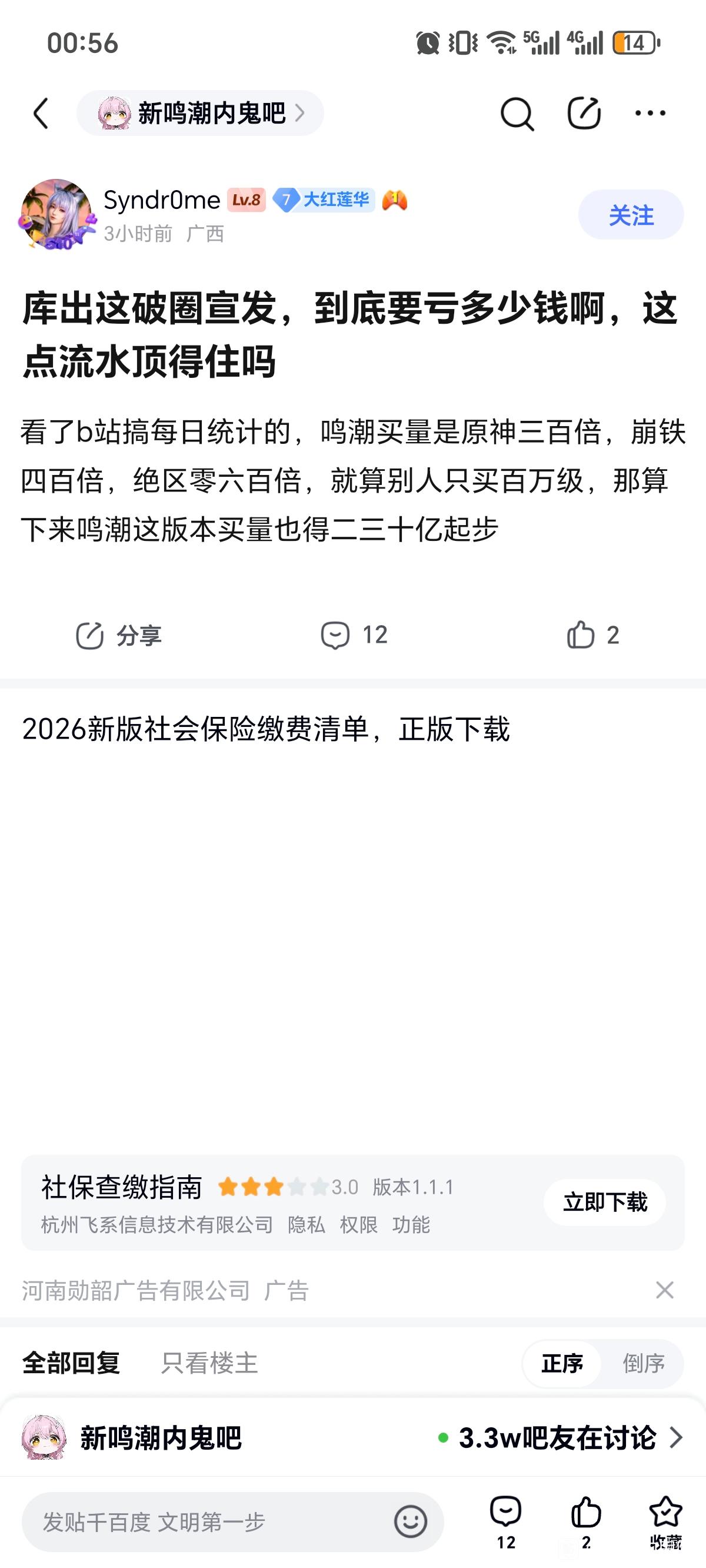The image size is (706, 1568).
Task: Open the ad's 隐私 link
Action: (x=306, y=1225)
